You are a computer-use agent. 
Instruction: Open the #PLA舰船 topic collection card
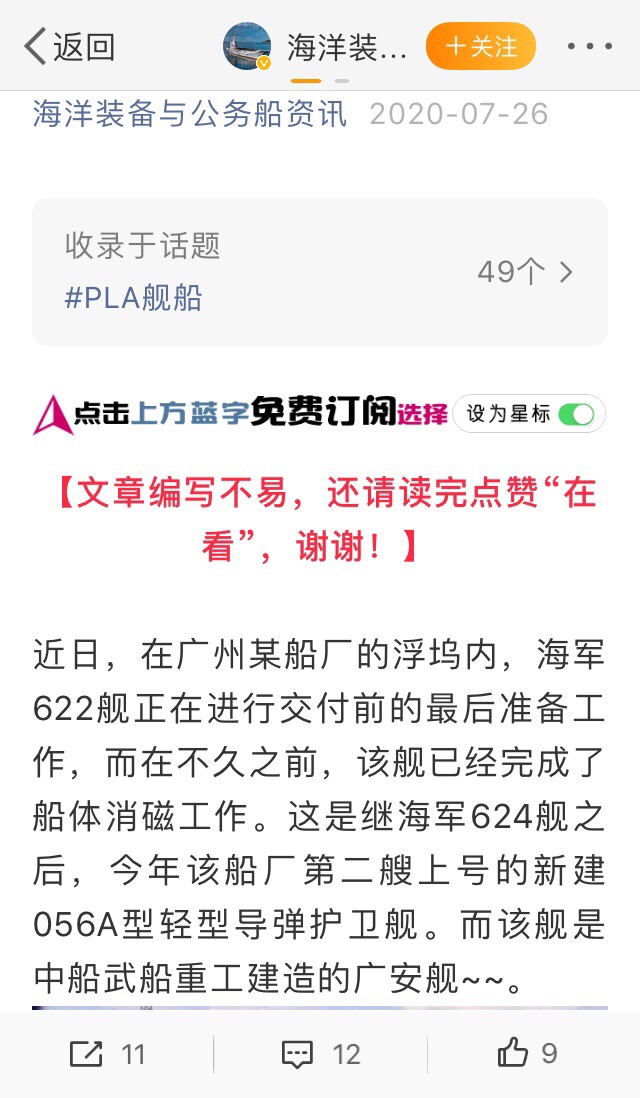(x=320, y=271)
